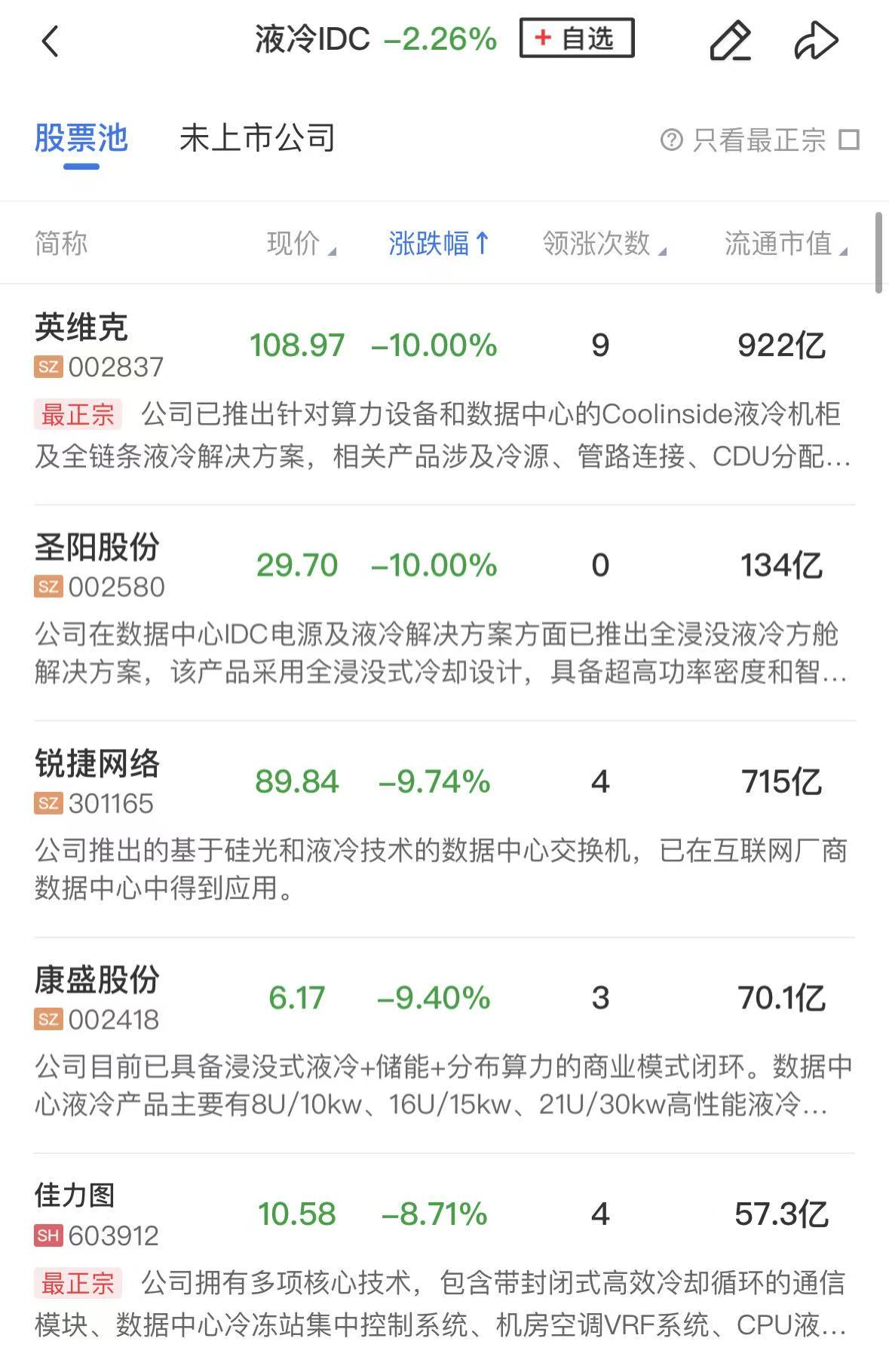This screenshot has height=1372, width=889.
Task: Select the 股票池 tab
Action: 81,139
